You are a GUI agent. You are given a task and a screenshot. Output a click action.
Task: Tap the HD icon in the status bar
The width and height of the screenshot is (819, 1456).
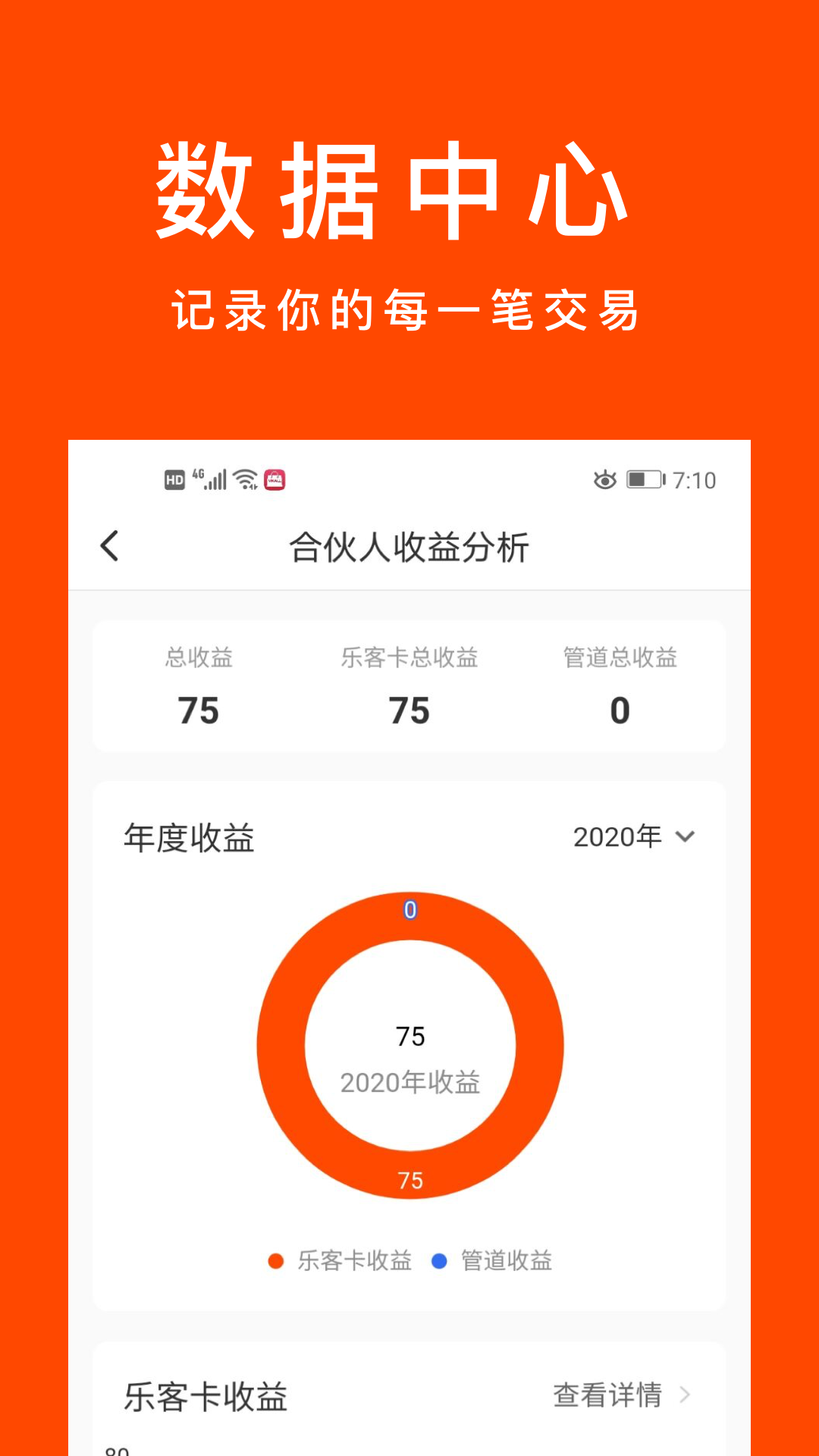click(173, 478)
